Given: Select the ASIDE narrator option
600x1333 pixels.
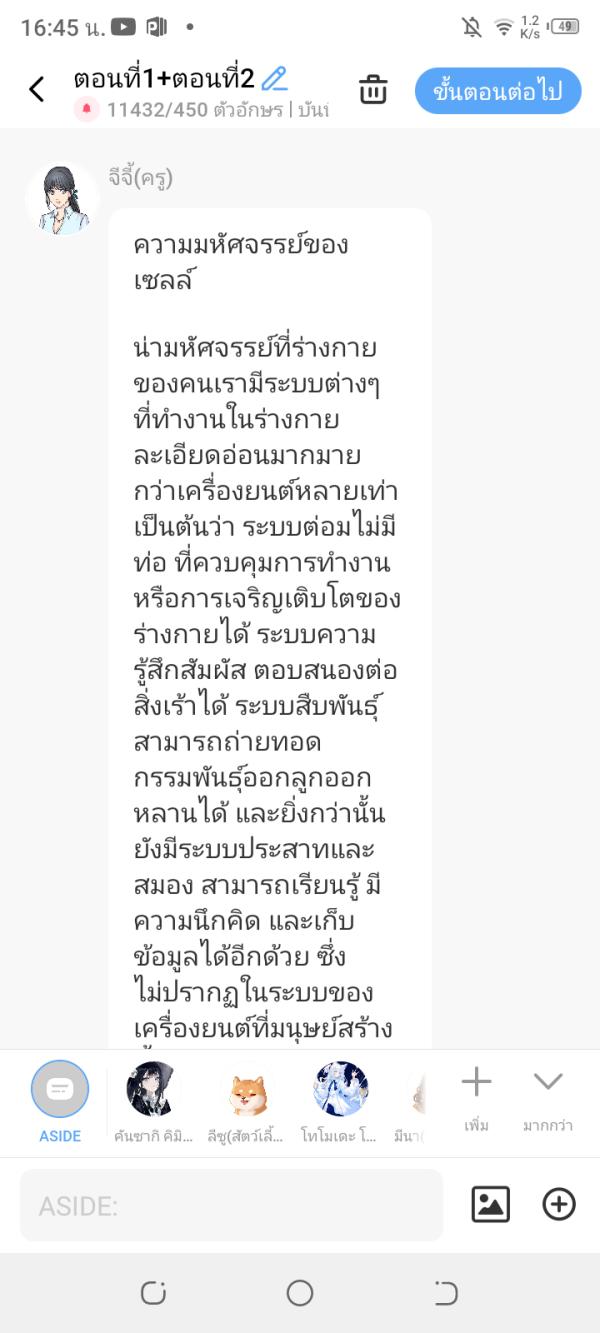Looking at the screenshot, I should 60,1090.
